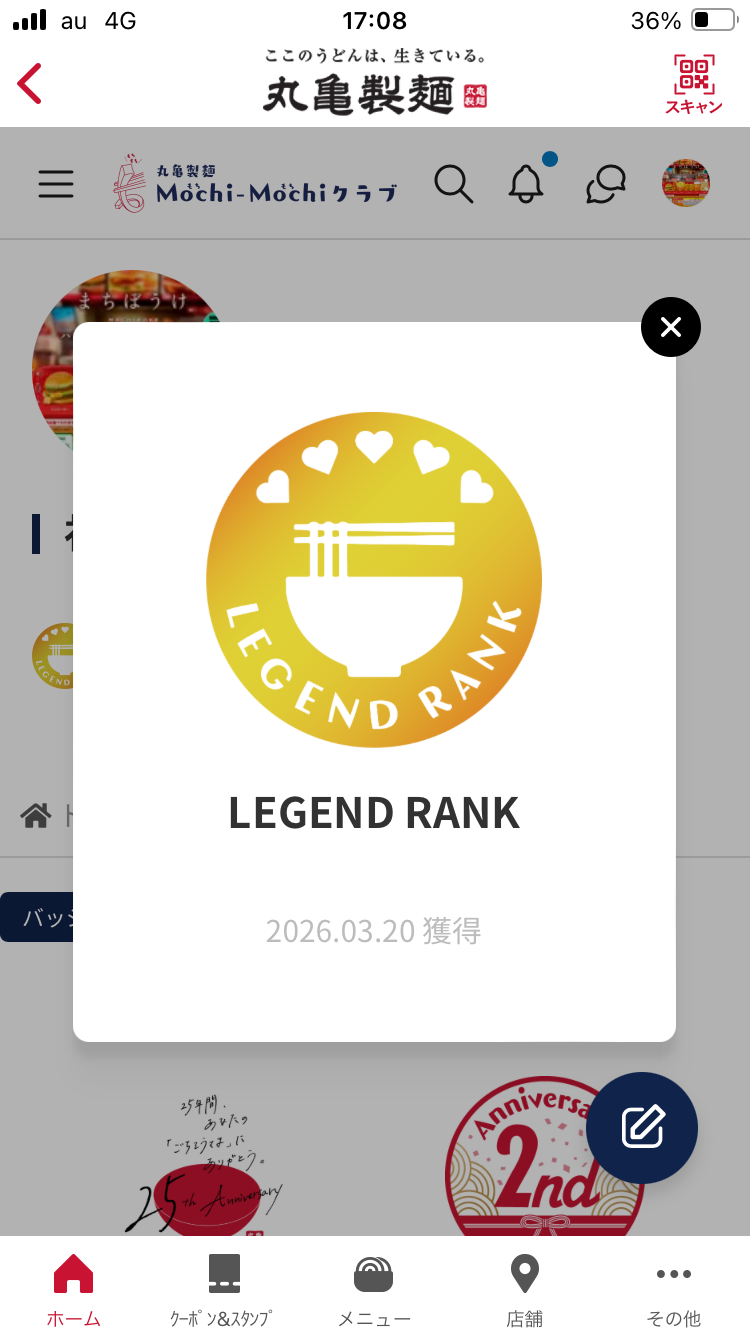750x1334 pixels.
Task: Compose a new post with the pencil button
Action: (642, 1127)
